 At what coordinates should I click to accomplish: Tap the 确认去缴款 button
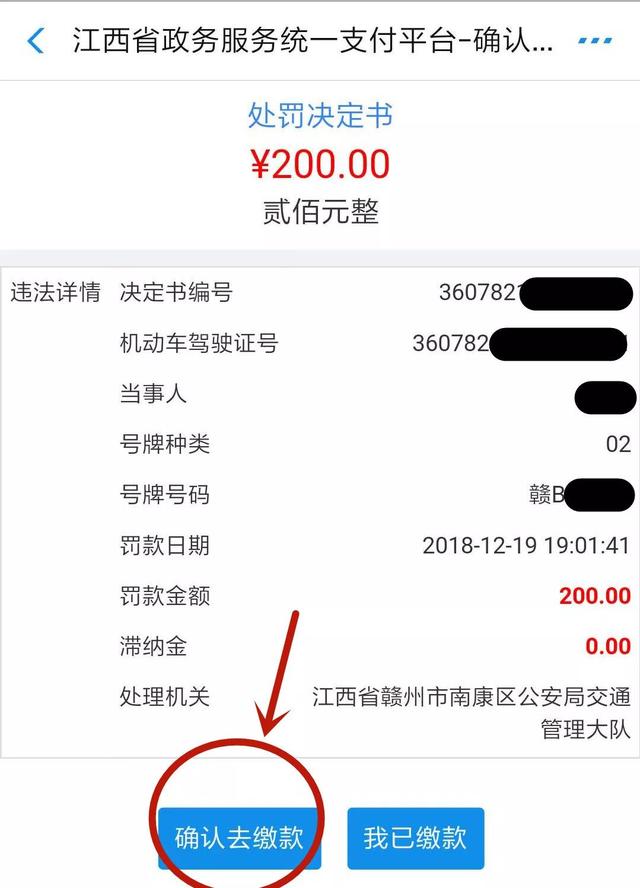[239, 837]
